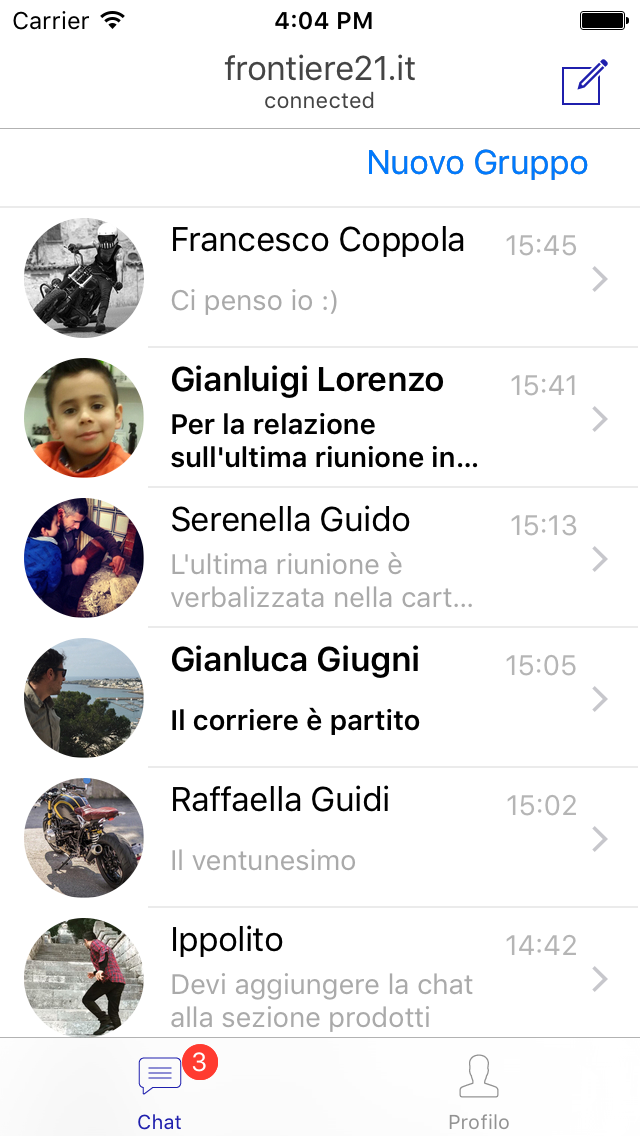Open Gianluigi Lorenzo's conversation

coord(320,418)
